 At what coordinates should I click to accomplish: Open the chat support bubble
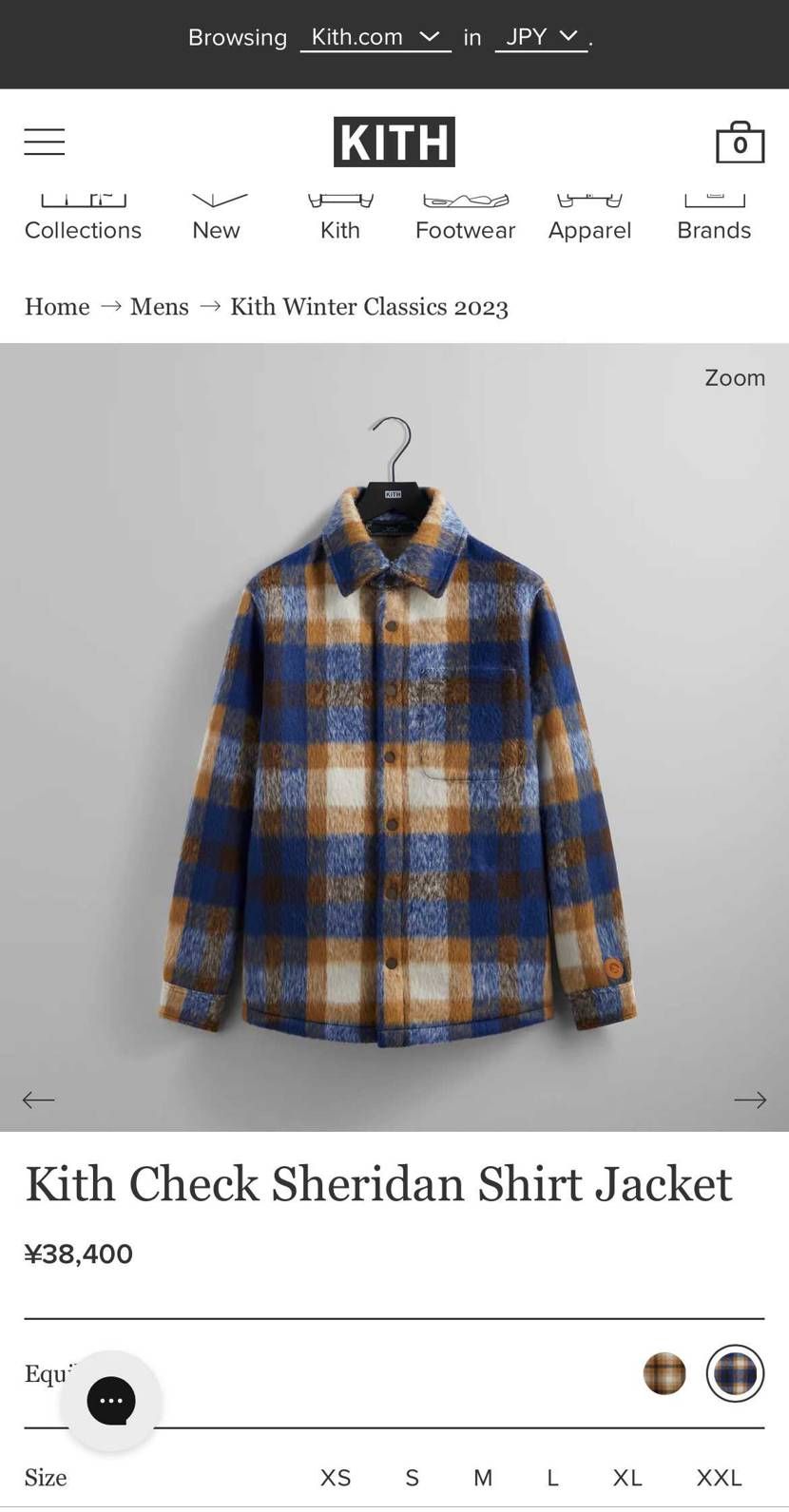111,1400
